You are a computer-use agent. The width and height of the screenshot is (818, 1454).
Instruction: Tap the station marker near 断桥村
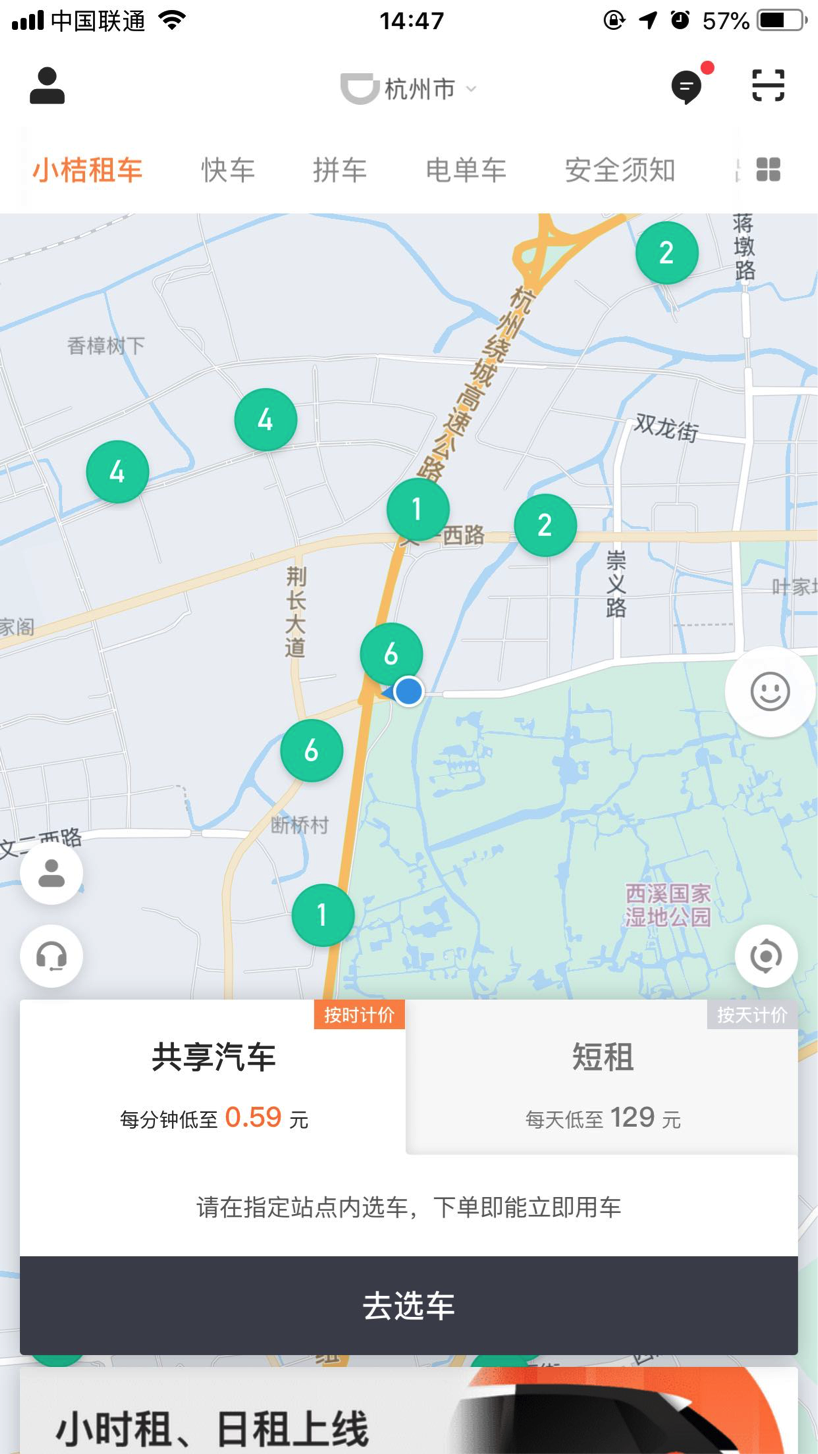[312, 750]
